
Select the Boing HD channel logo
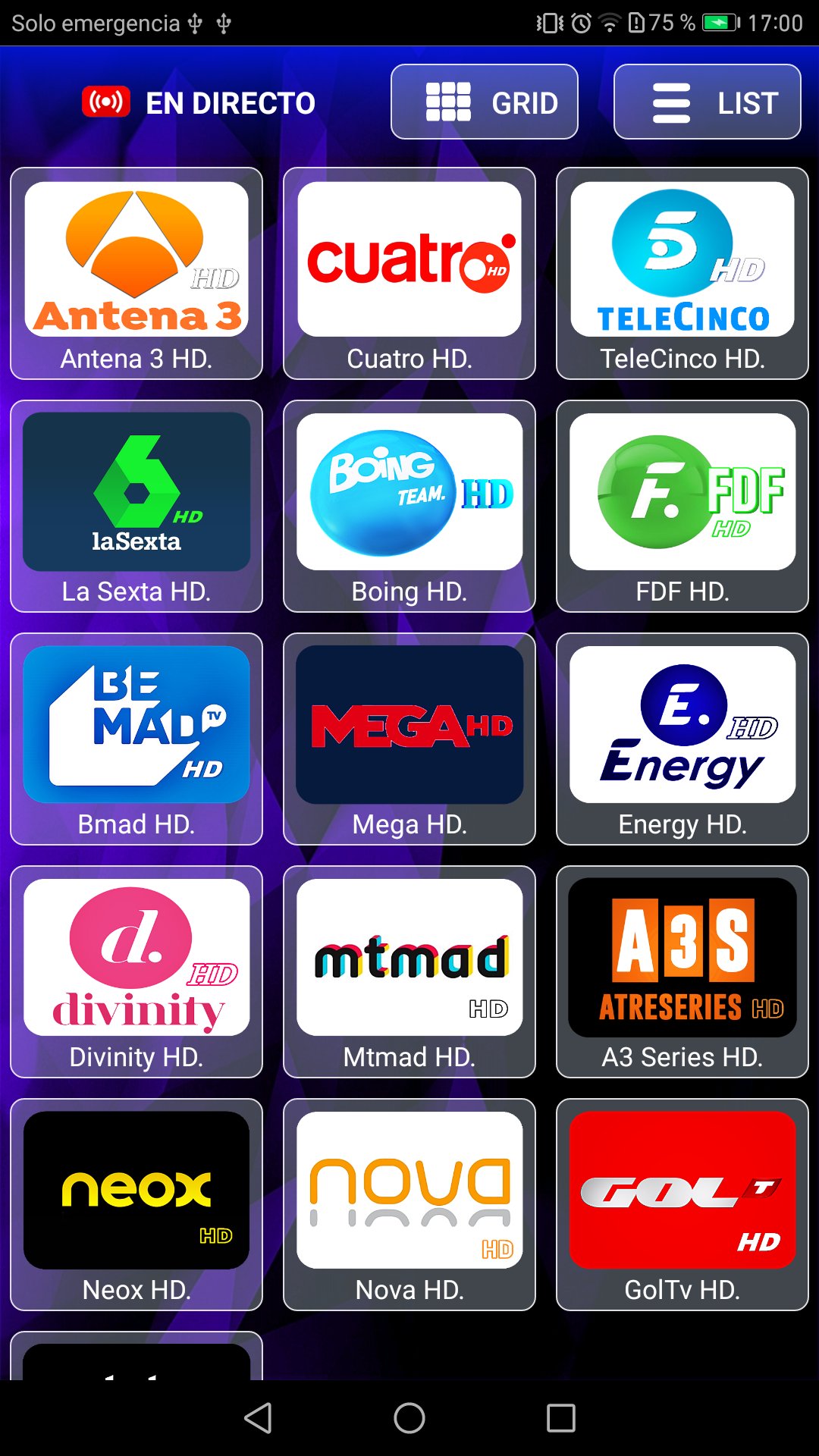[409, 493]
